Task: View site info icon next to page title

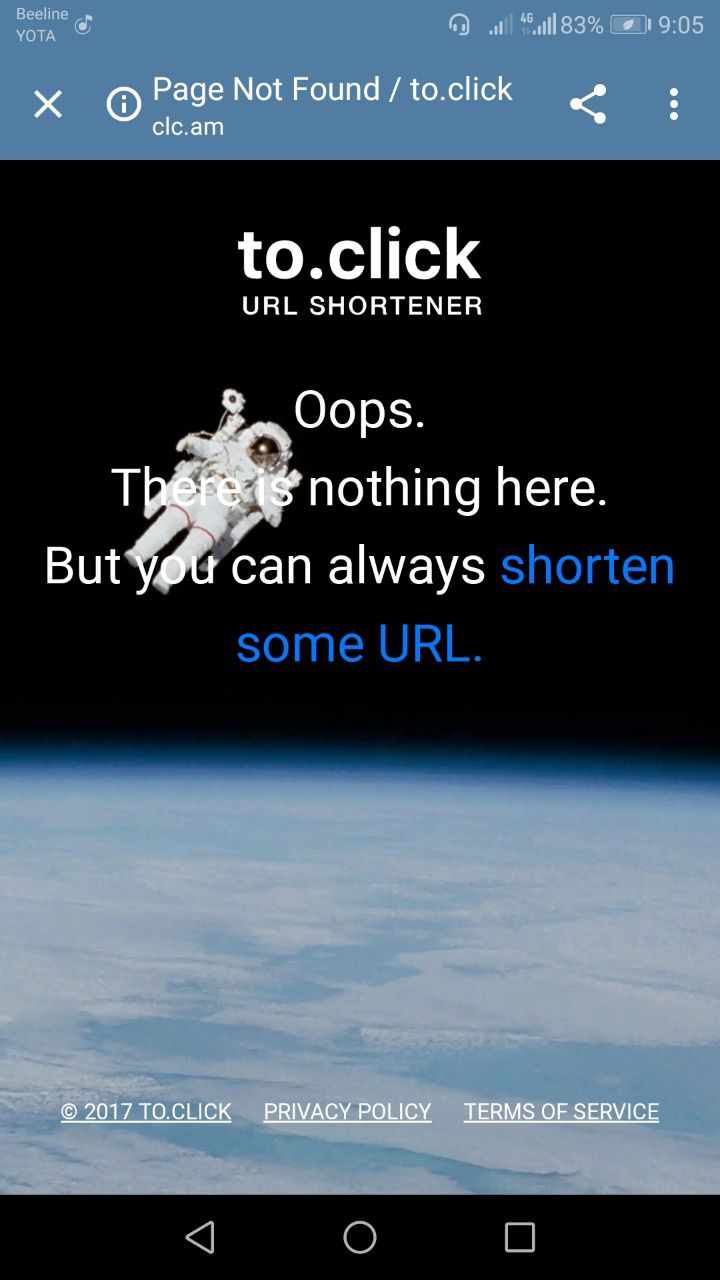Action: [x=124, y=104]
